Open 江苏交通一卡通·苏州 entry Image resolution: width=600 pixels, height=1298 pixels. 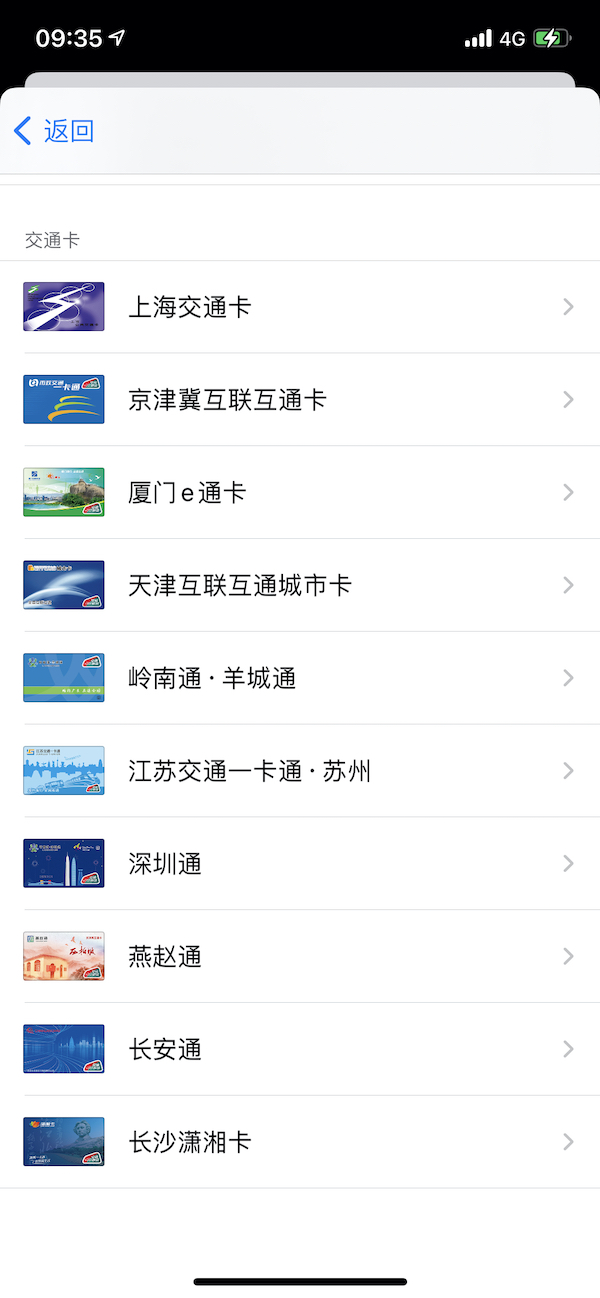coord(250,771)
